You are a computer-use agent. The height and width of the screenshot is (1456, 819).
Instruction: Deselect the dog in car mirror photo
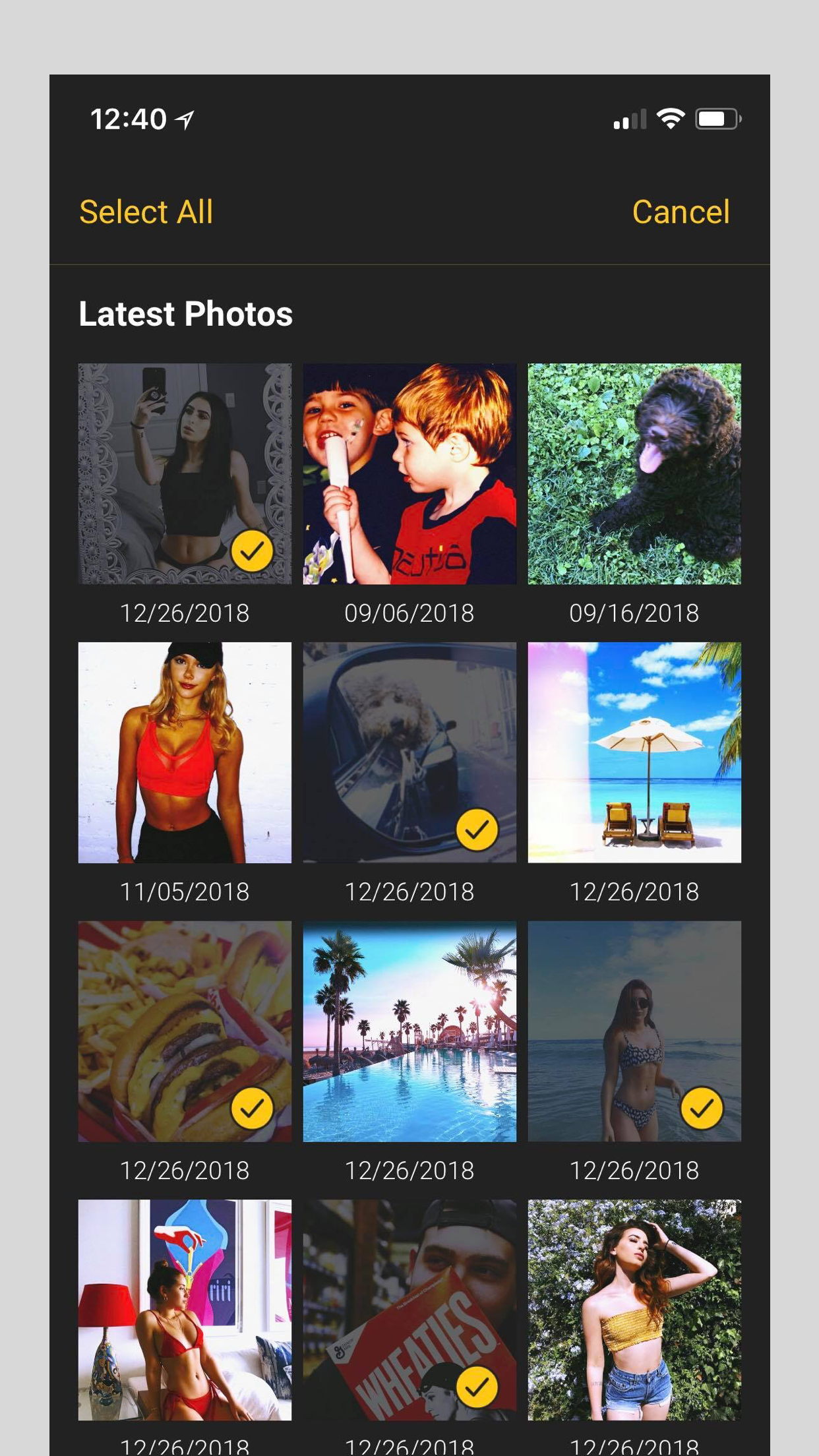(409, 752)
